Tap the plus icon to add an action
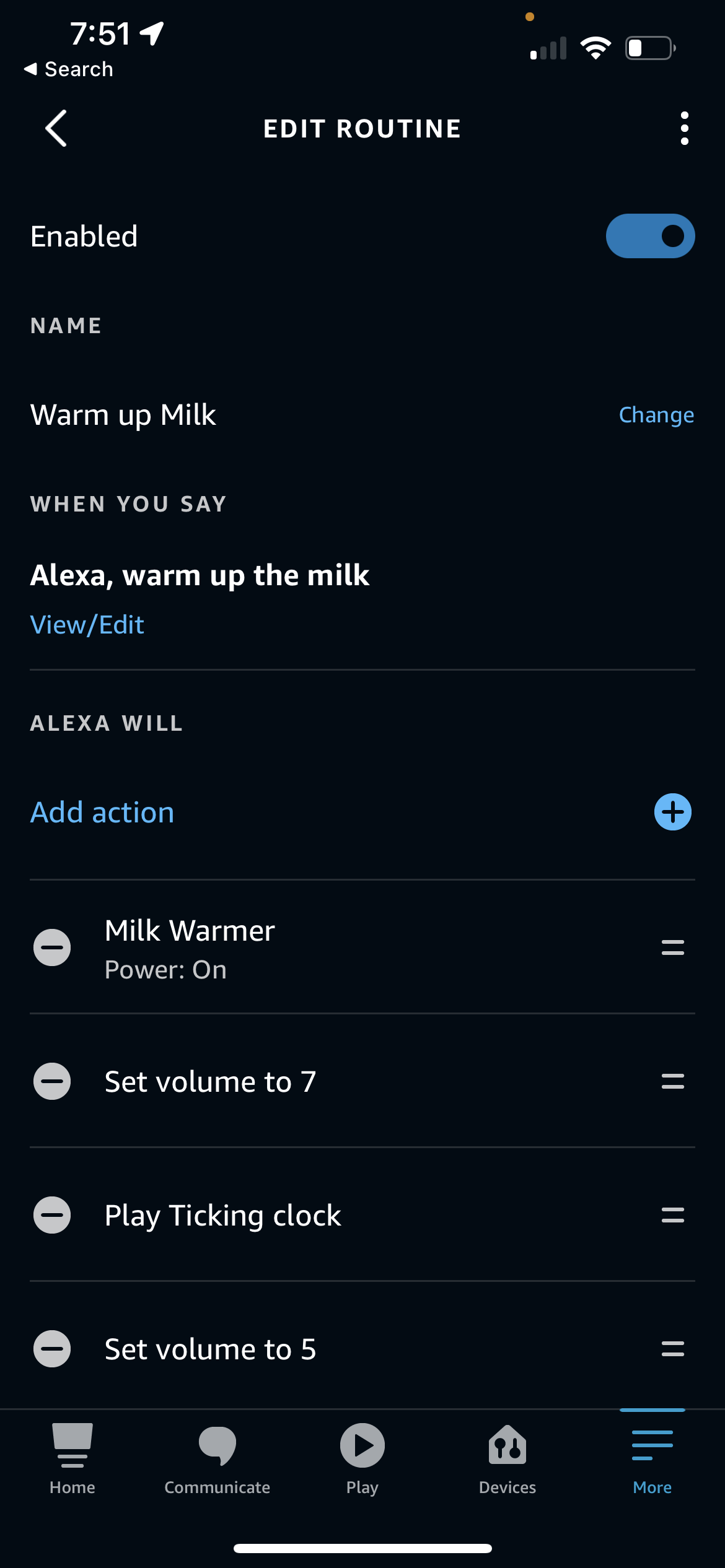The height and width of the screenshot is (1568, 725). click(x=672, y=812)
